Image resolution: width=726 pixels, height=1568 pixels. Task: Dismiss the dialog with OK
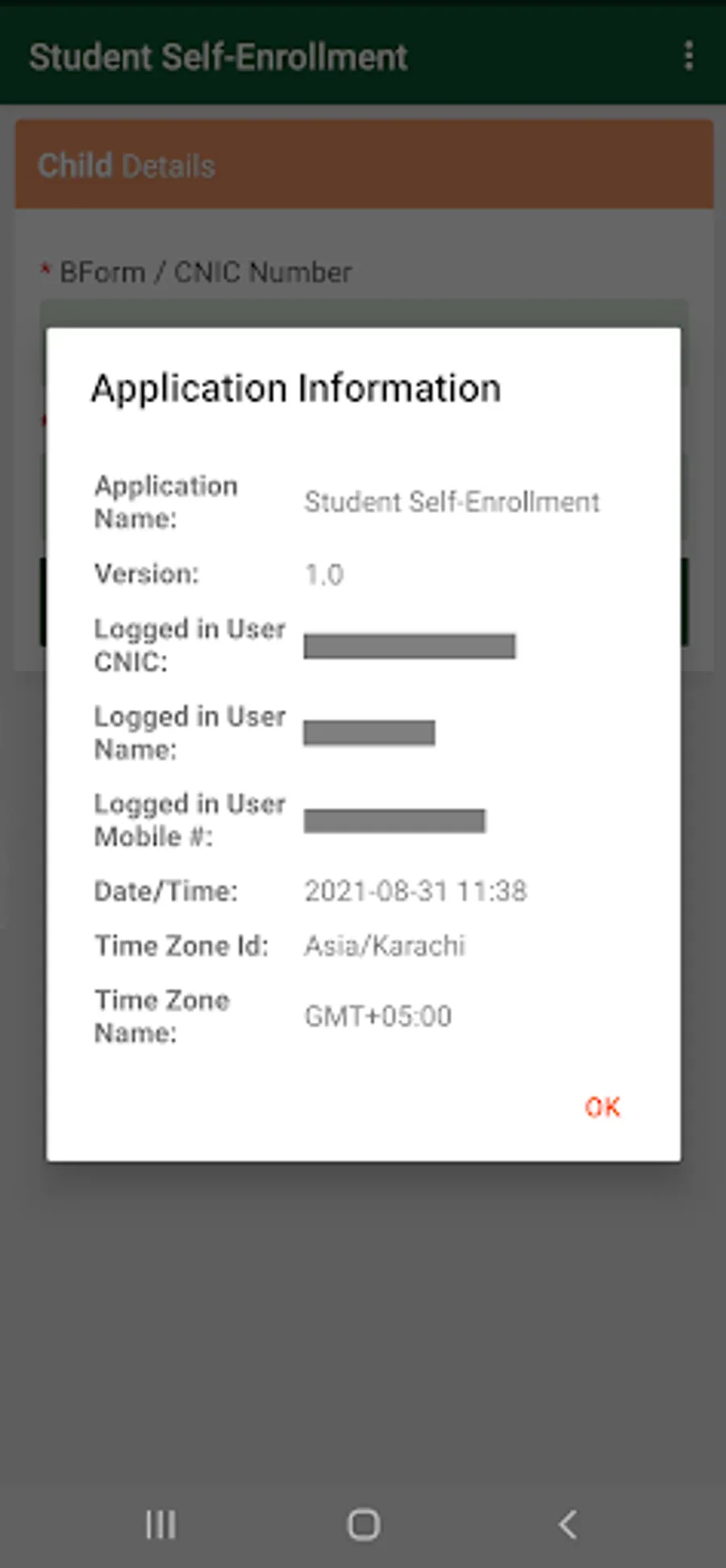click(x=603, y=1107)
